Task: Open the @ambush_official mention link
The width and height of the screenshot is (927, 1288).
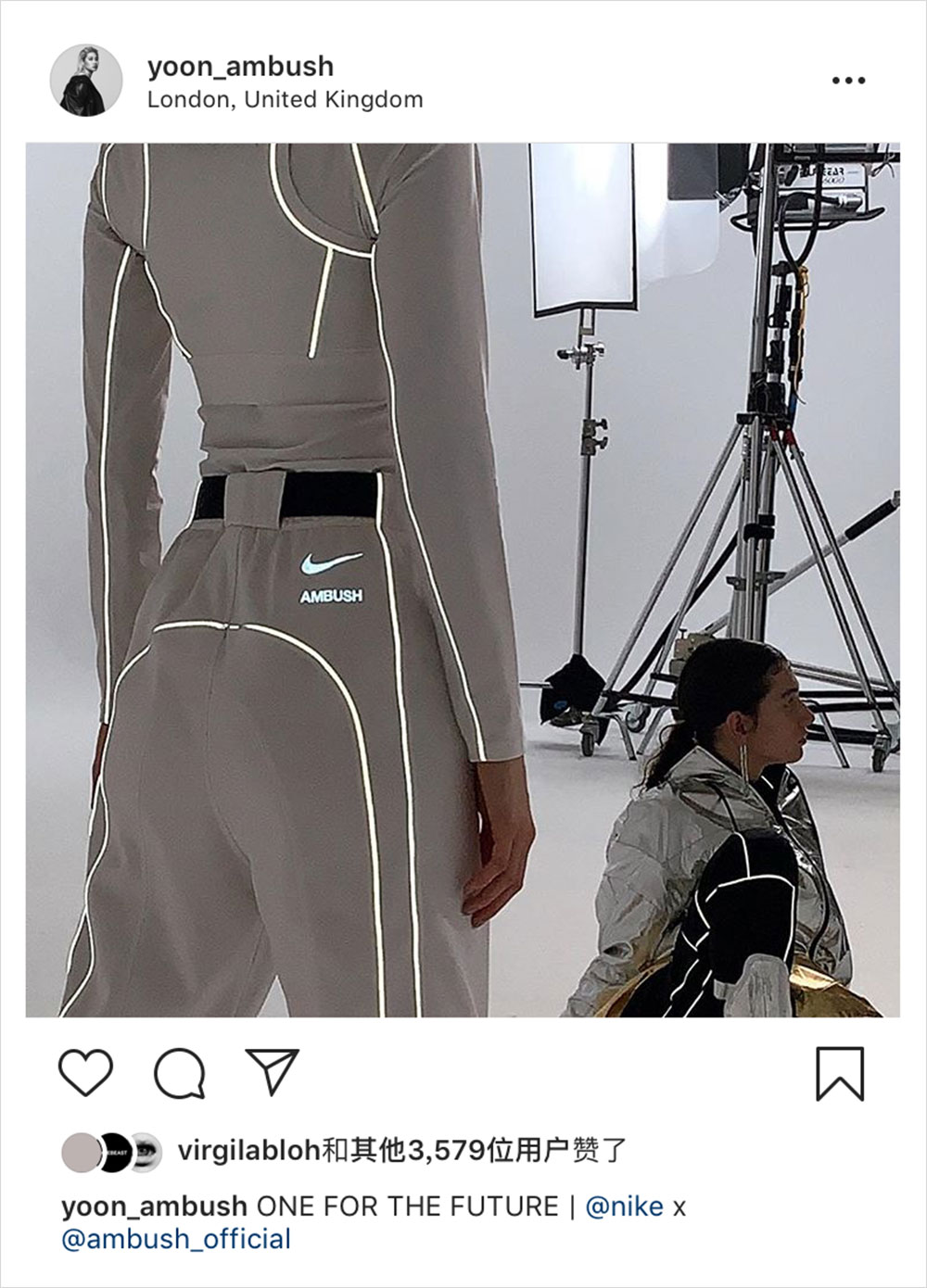Action: (176, 1239)
